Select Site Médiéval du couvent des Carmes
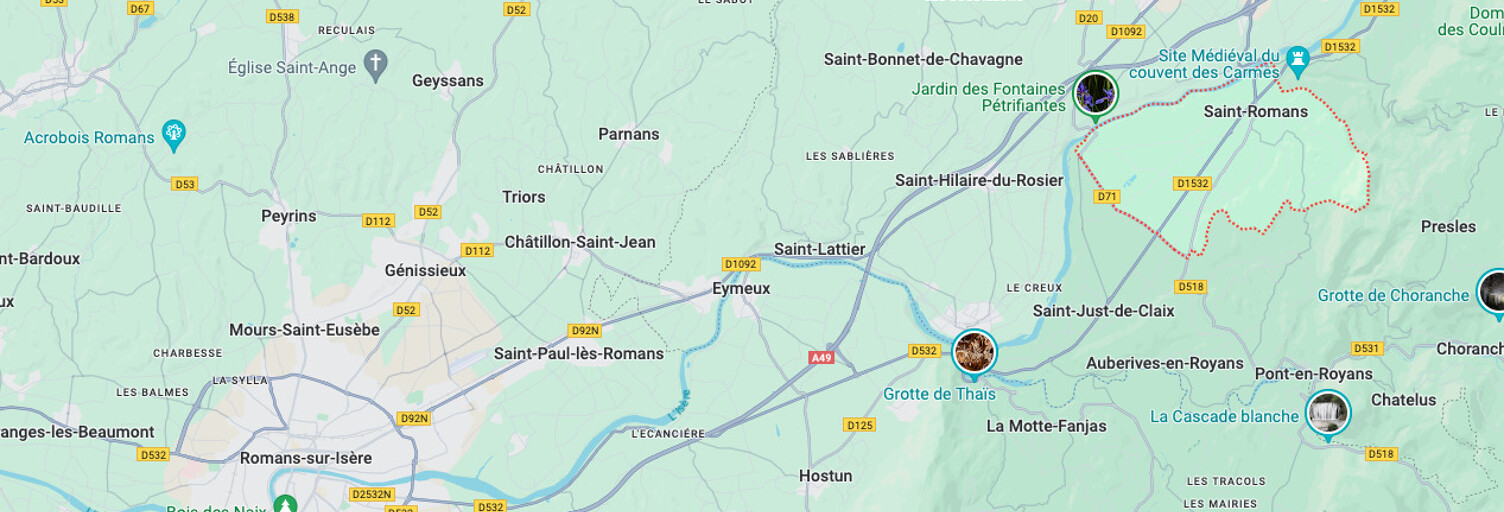The width and height of the screenshot is (1504, 512). [1298, 61]
